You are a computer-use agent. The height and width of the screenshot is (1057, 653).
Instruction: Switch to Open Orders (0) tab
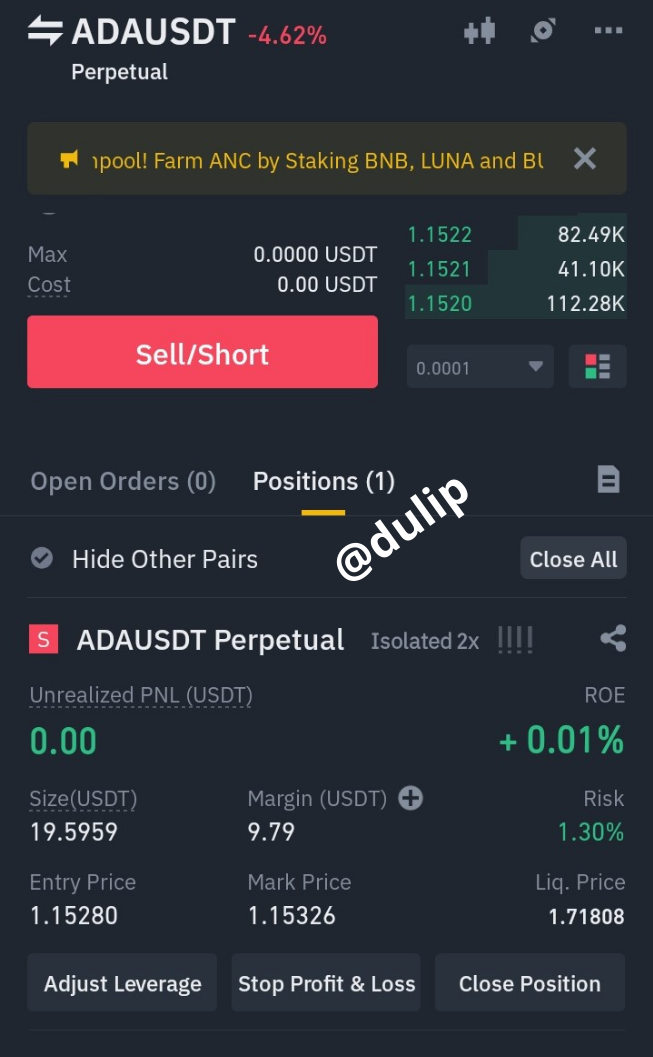(123, 481)
